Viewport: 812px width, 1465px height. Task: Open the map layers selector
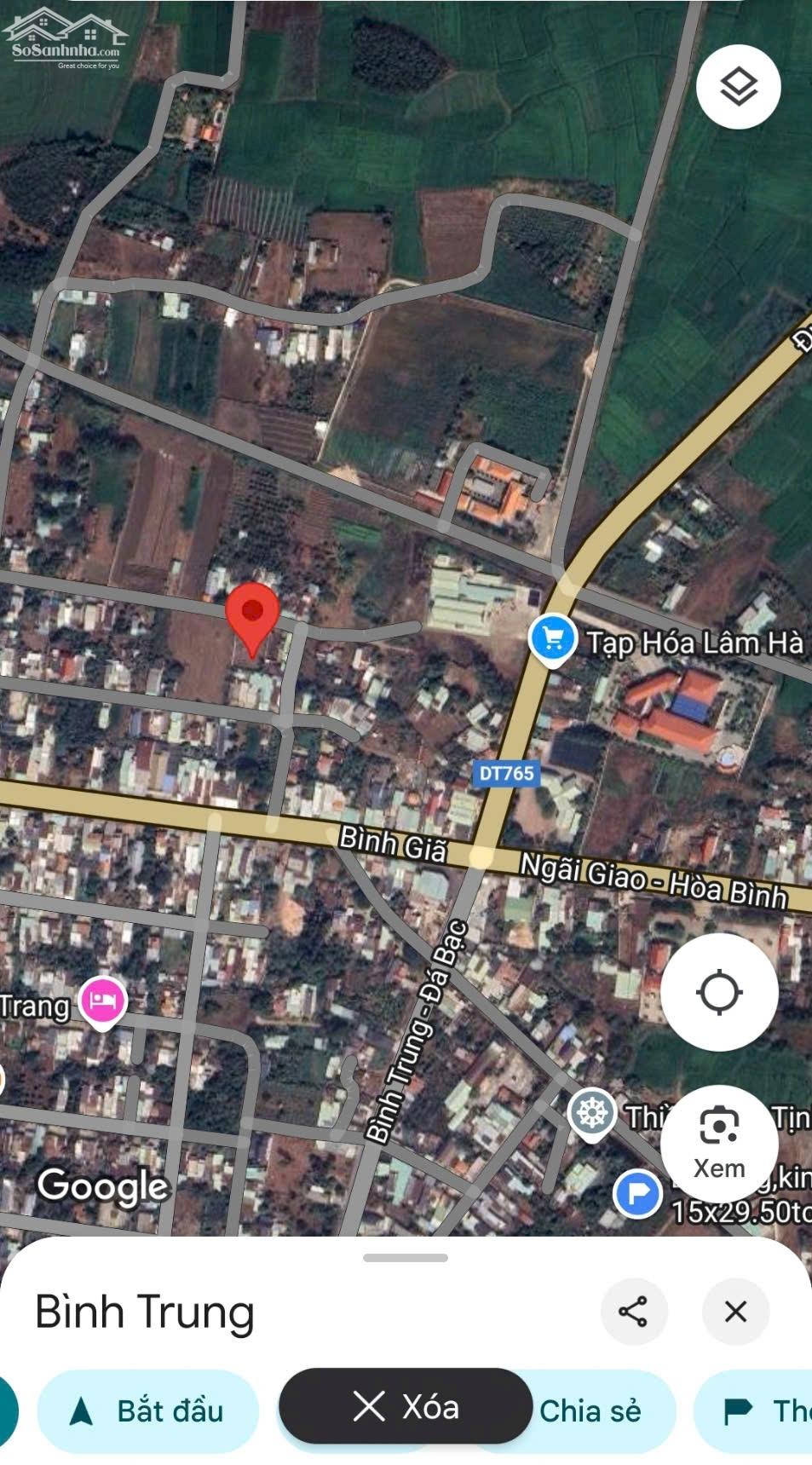click(738, 87)
